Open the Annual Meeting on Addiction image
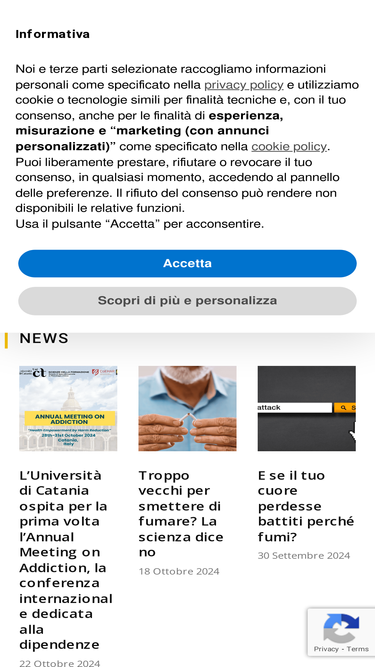The width and height of the screenshot is (375, 667). click(x=68, y=408)
